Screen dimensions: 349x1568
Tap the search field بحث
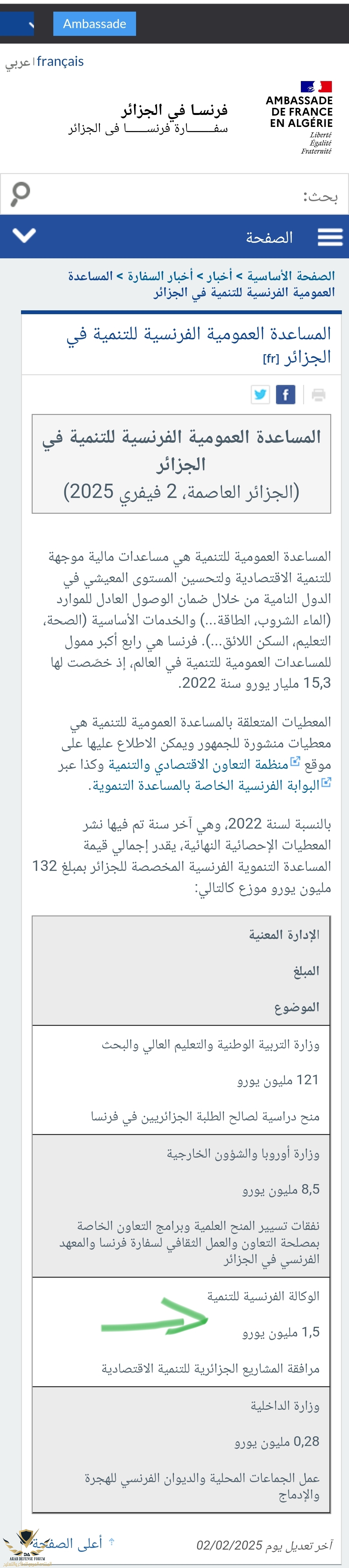183,195
